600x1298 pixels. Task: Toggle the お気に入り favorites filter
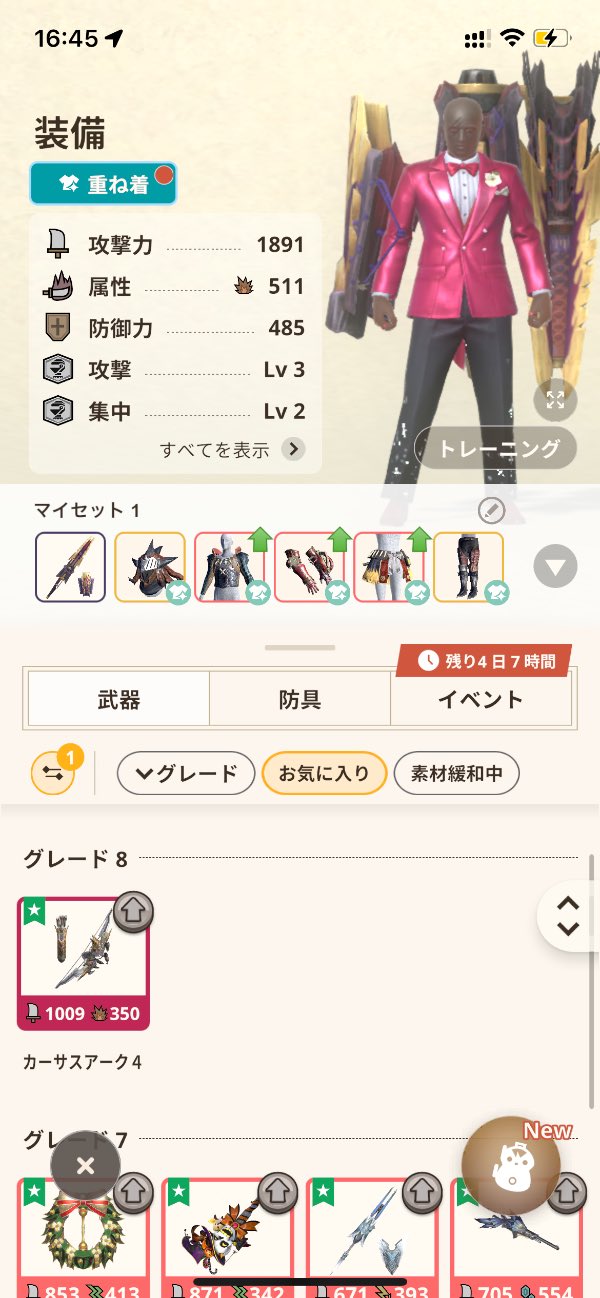click(324, 773)
